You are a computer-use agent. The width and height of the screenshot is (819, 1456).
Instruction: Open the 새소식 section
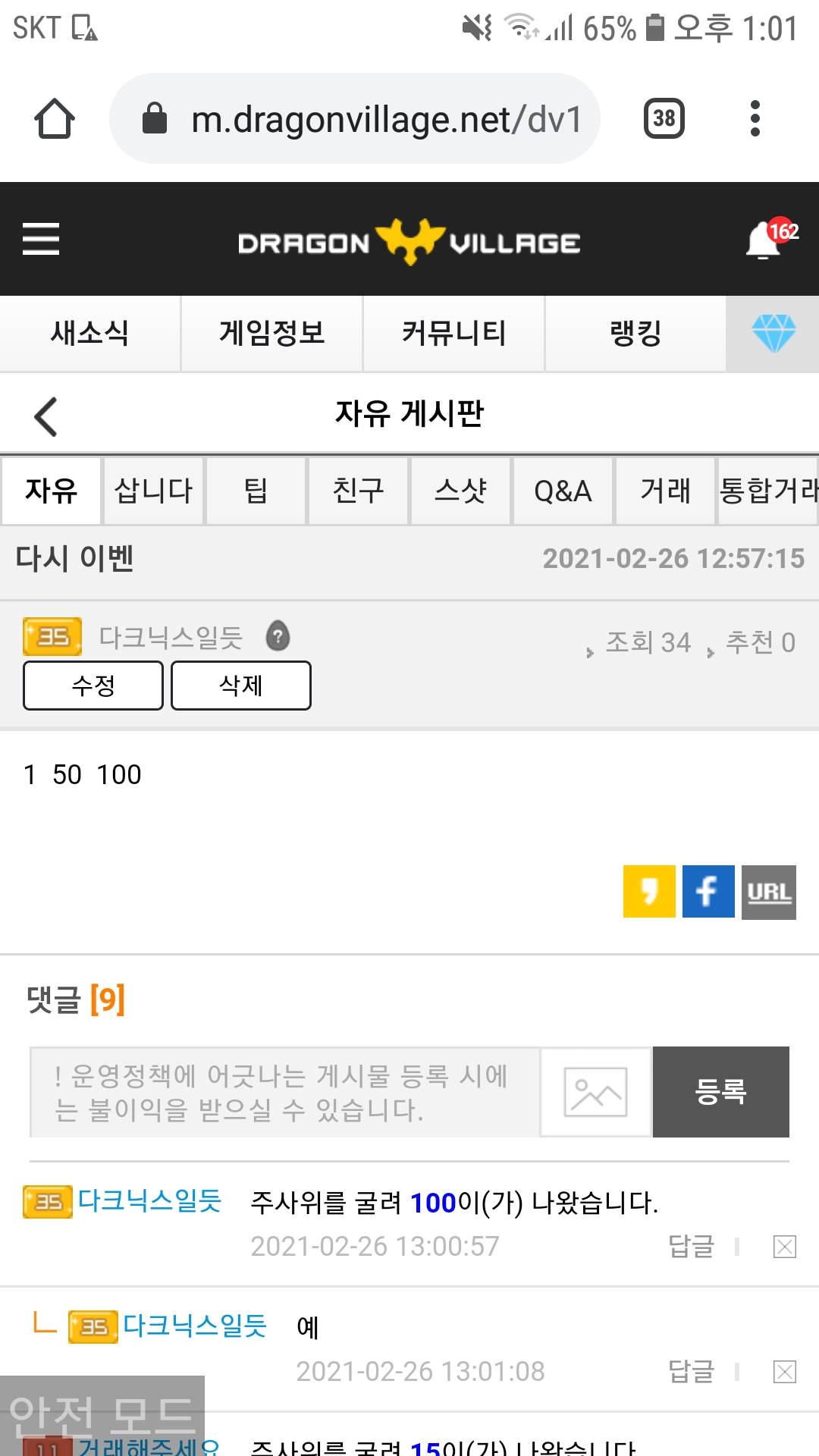coord(89,334)
